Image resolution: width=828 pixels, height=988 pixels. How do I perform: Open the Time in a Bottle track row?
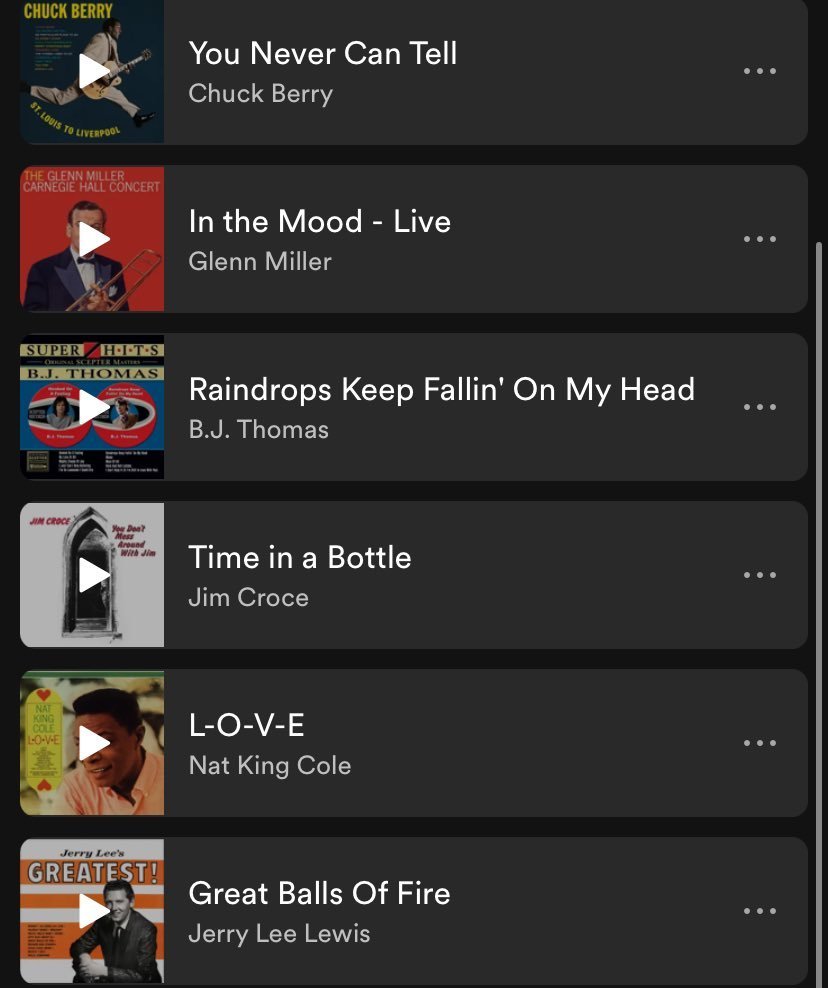pyautogui.click(x=450, y=575)
